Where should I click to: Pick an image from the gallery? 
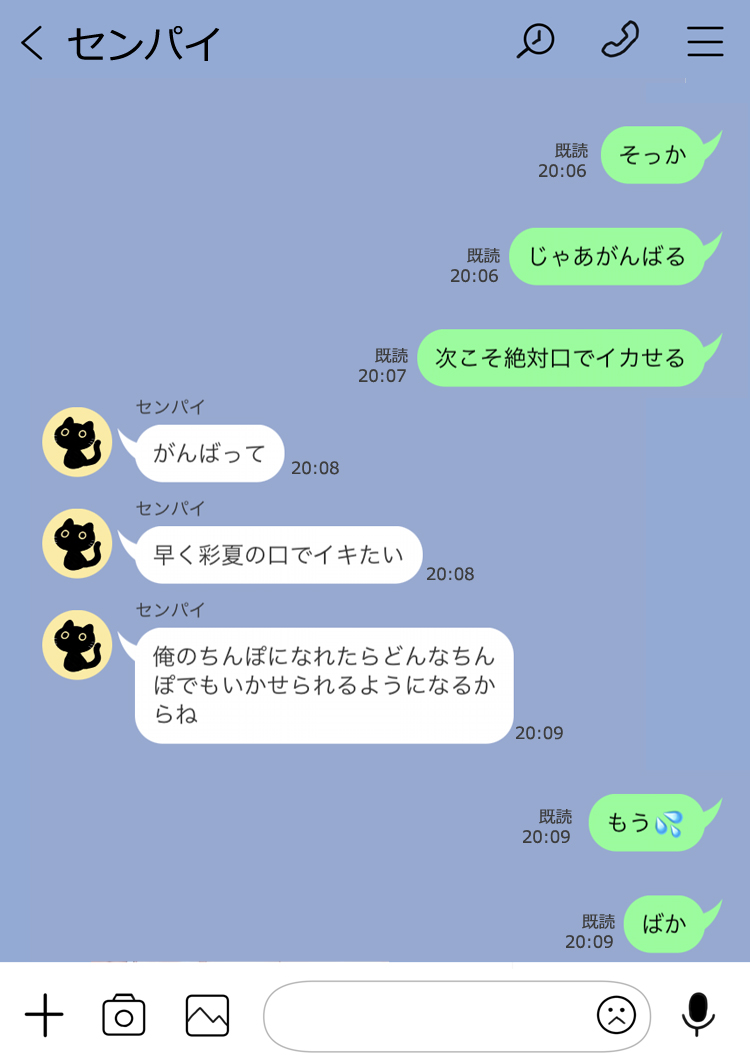pos(207,1016)
